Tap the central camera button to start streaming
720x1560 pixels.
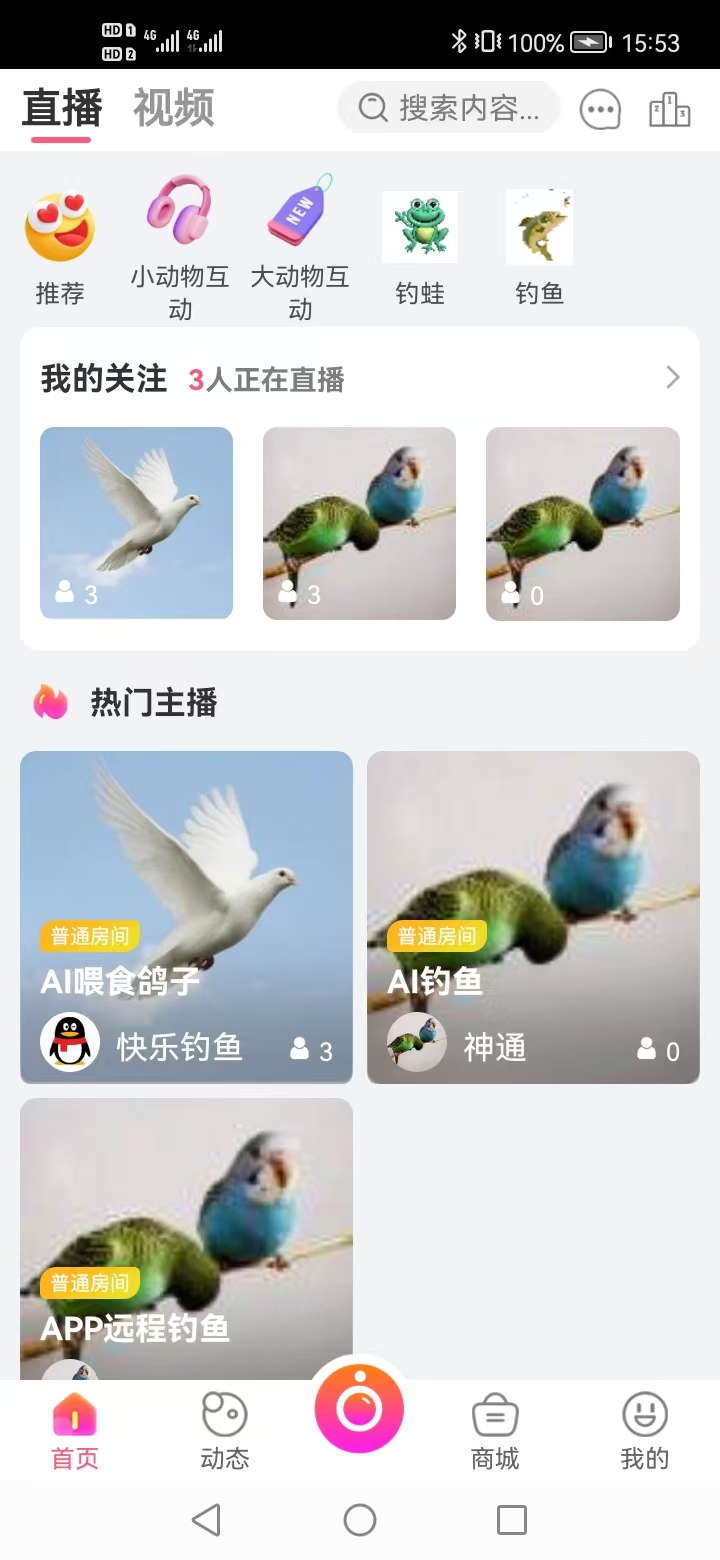pos(359,1408)
